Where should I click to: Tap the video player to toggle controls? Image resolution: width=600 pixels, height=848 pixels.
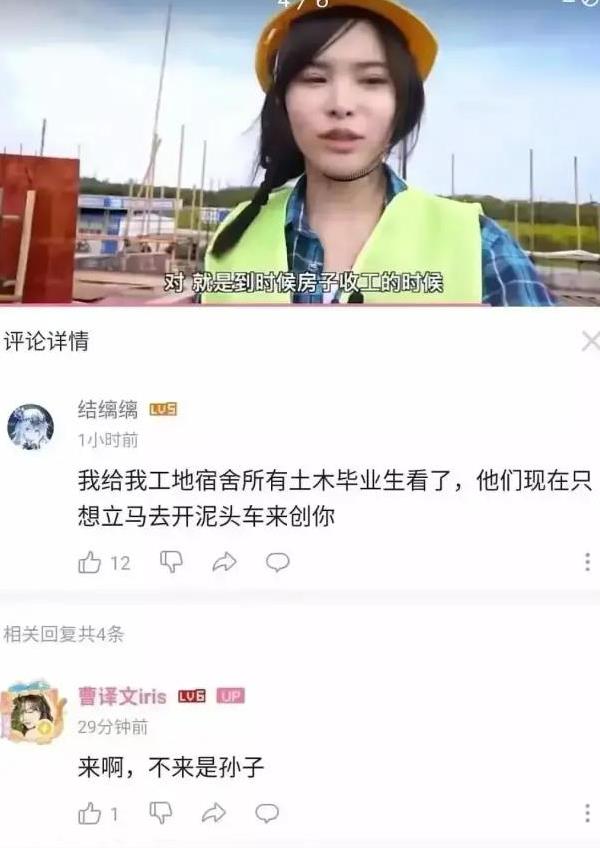(300, 150)
